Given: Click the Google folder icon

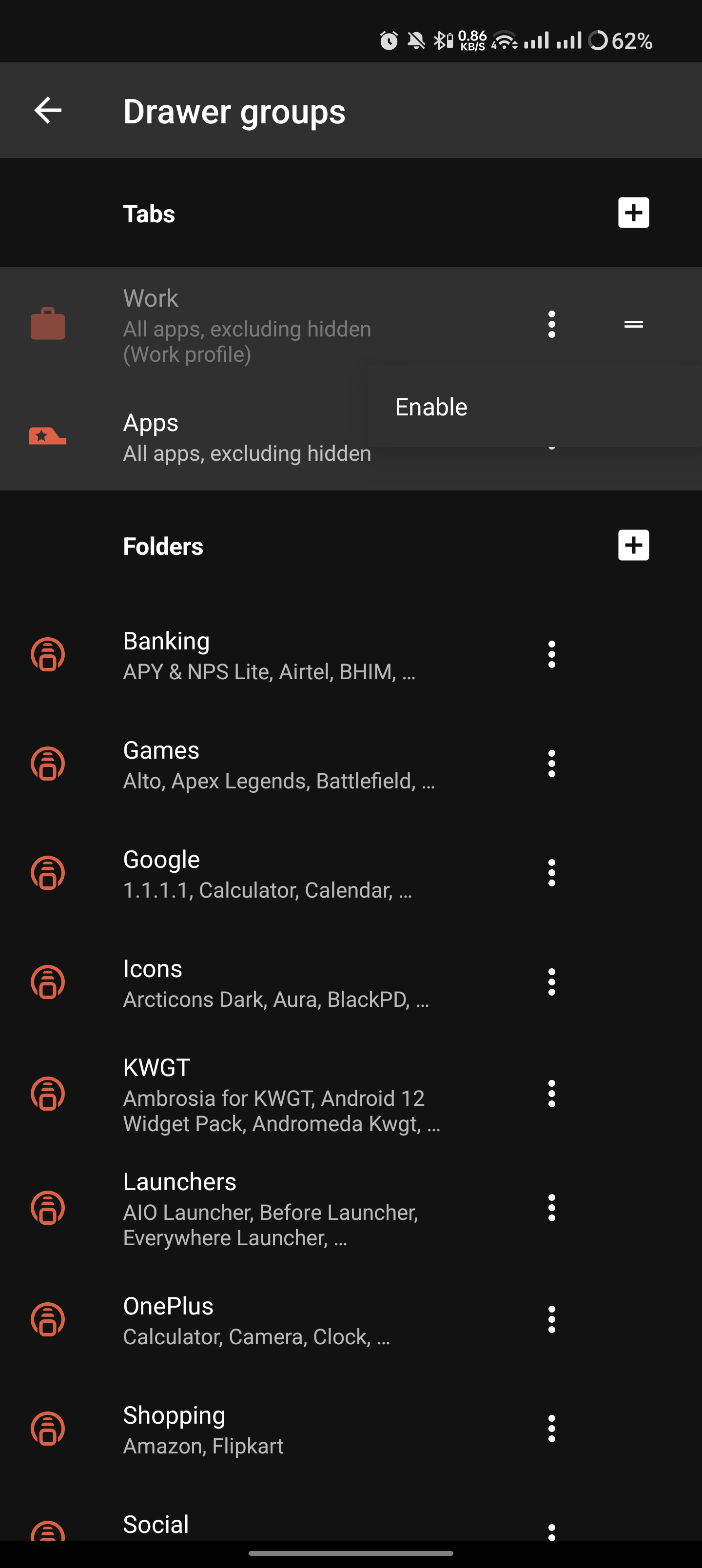Looking at the screenshot, I should (47, 874).
